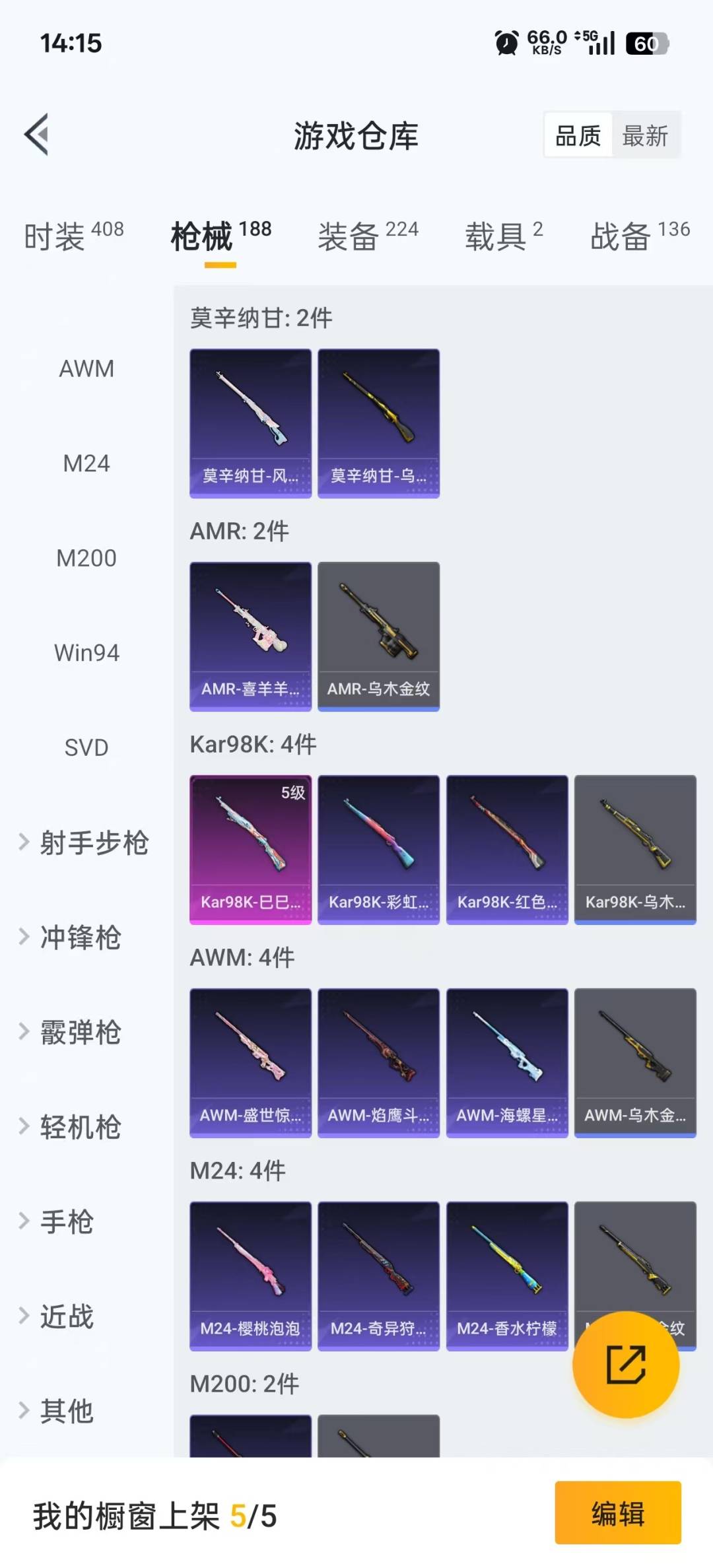Image resolution: width=713 pixels, height=1568 pixels.
Task: Select M24 in the side list
Action: [86, 463]
